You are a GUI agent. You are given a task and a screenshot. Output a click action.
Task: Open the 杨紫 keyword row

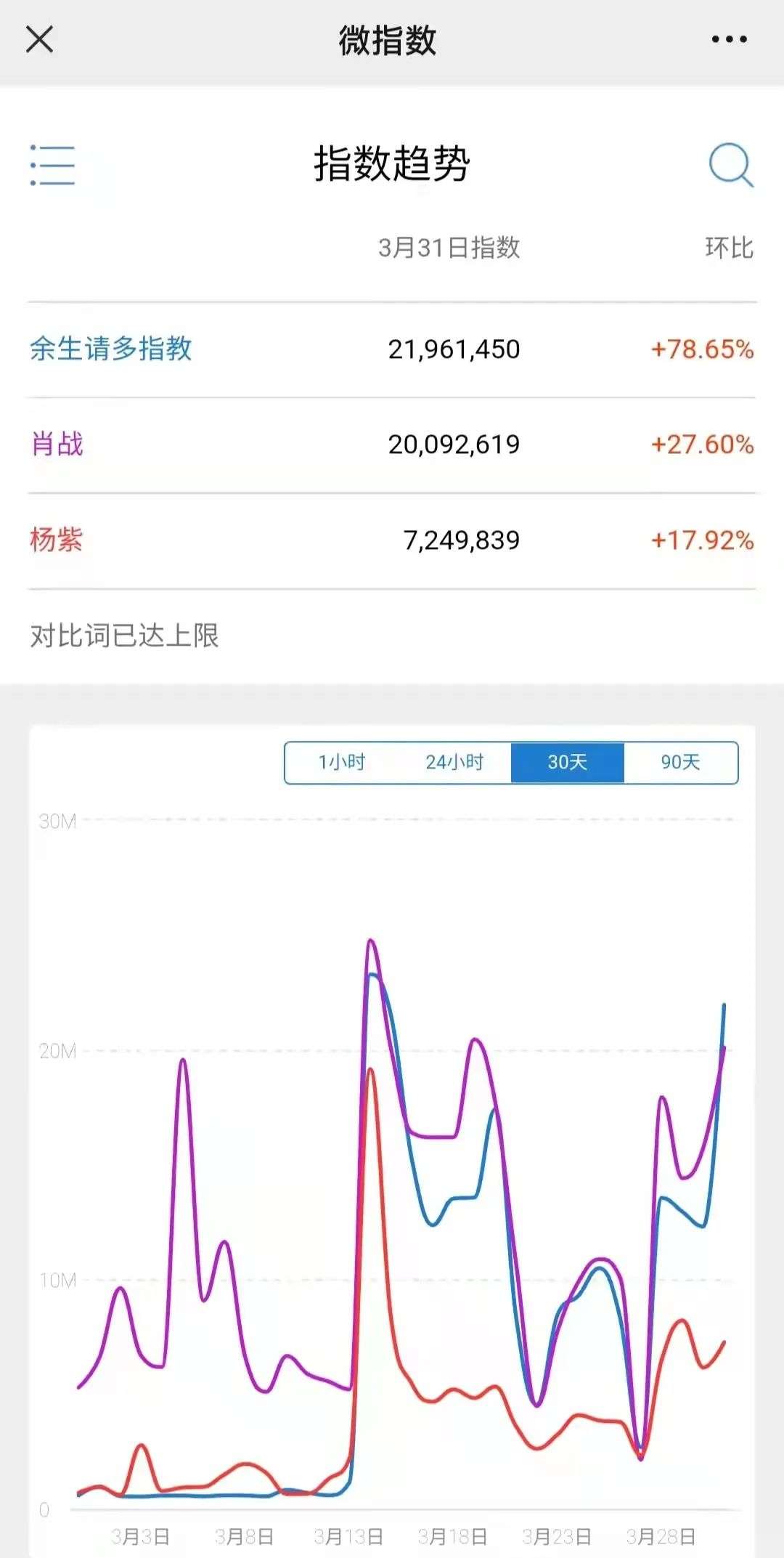point(392,540)
